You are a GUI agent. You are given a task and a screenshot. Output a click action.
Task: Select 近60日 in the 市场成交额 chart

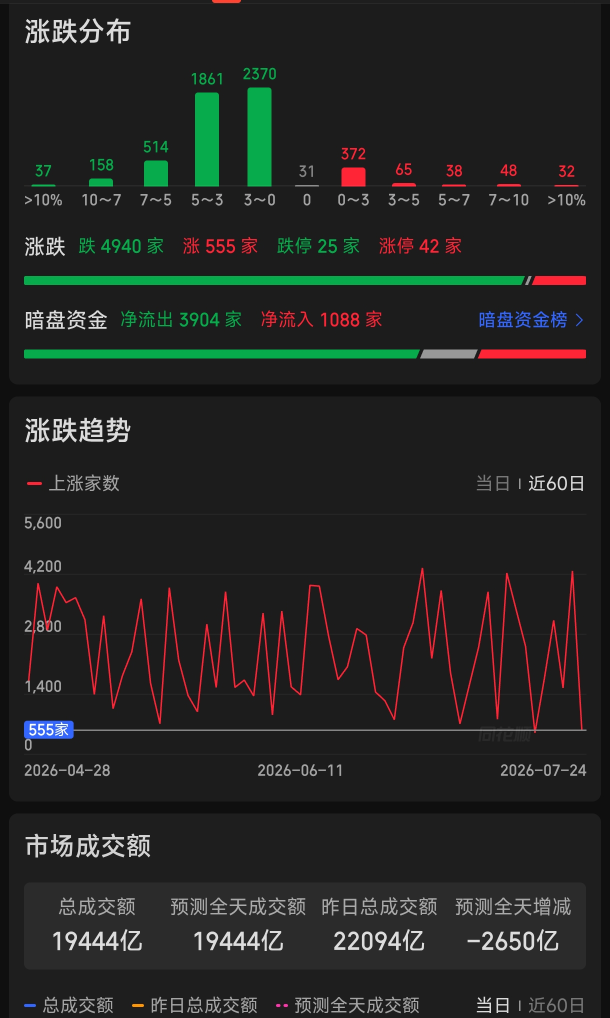tap(556, 1005)
